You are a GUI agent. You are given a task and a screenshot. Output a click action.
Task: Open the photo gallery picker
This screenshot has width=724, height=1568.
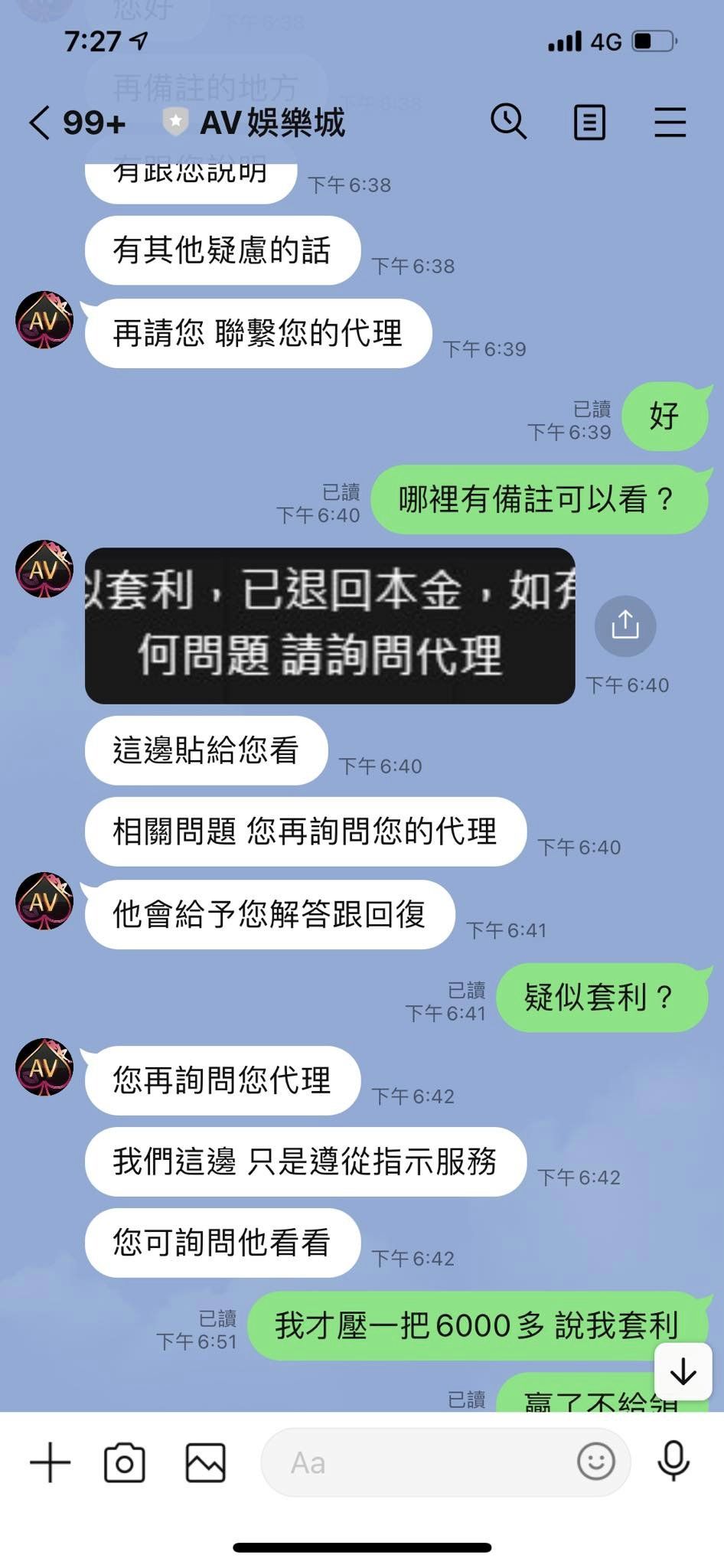[206, 1463]
